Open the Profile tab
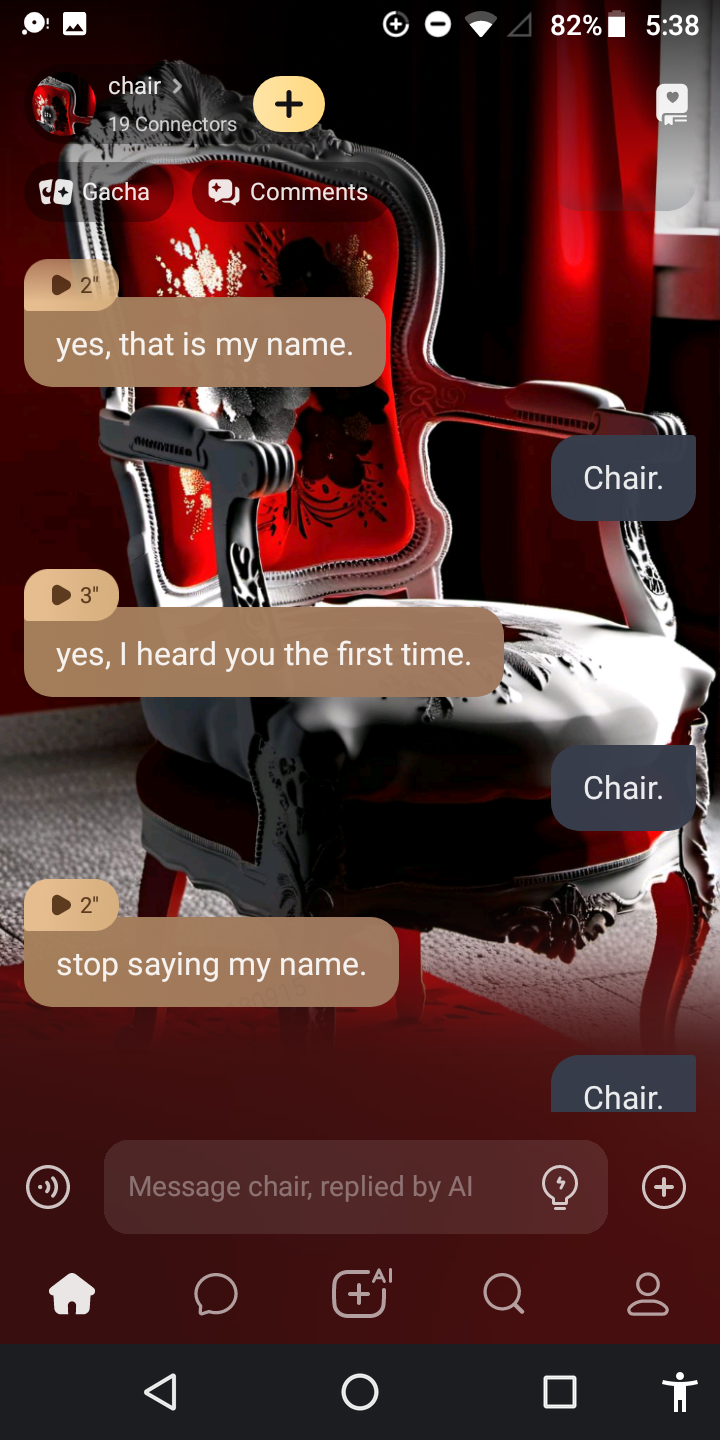Viewport: 720px width, 1440px height. pos(648,1295)
